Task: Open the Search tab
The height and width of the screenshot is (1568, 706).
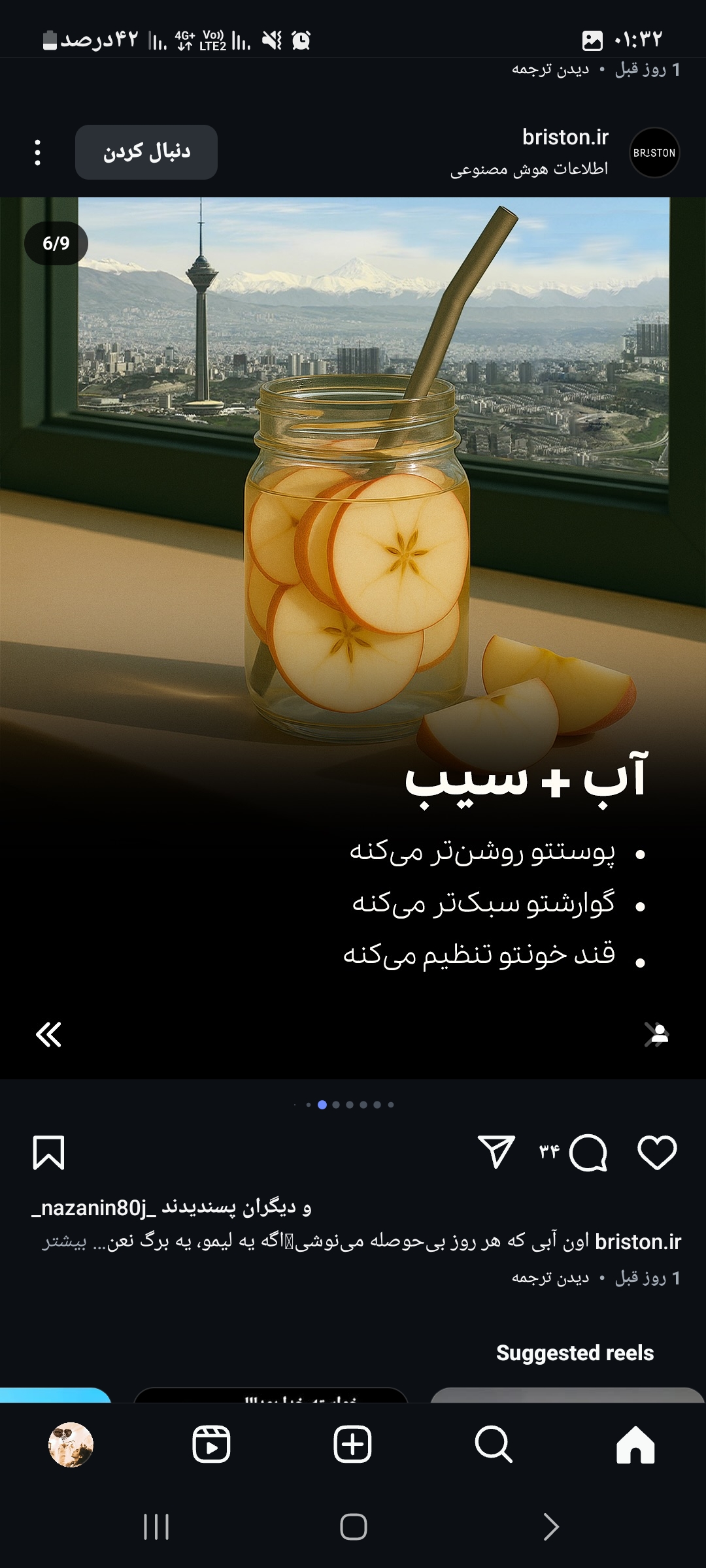Action: 494,1445
